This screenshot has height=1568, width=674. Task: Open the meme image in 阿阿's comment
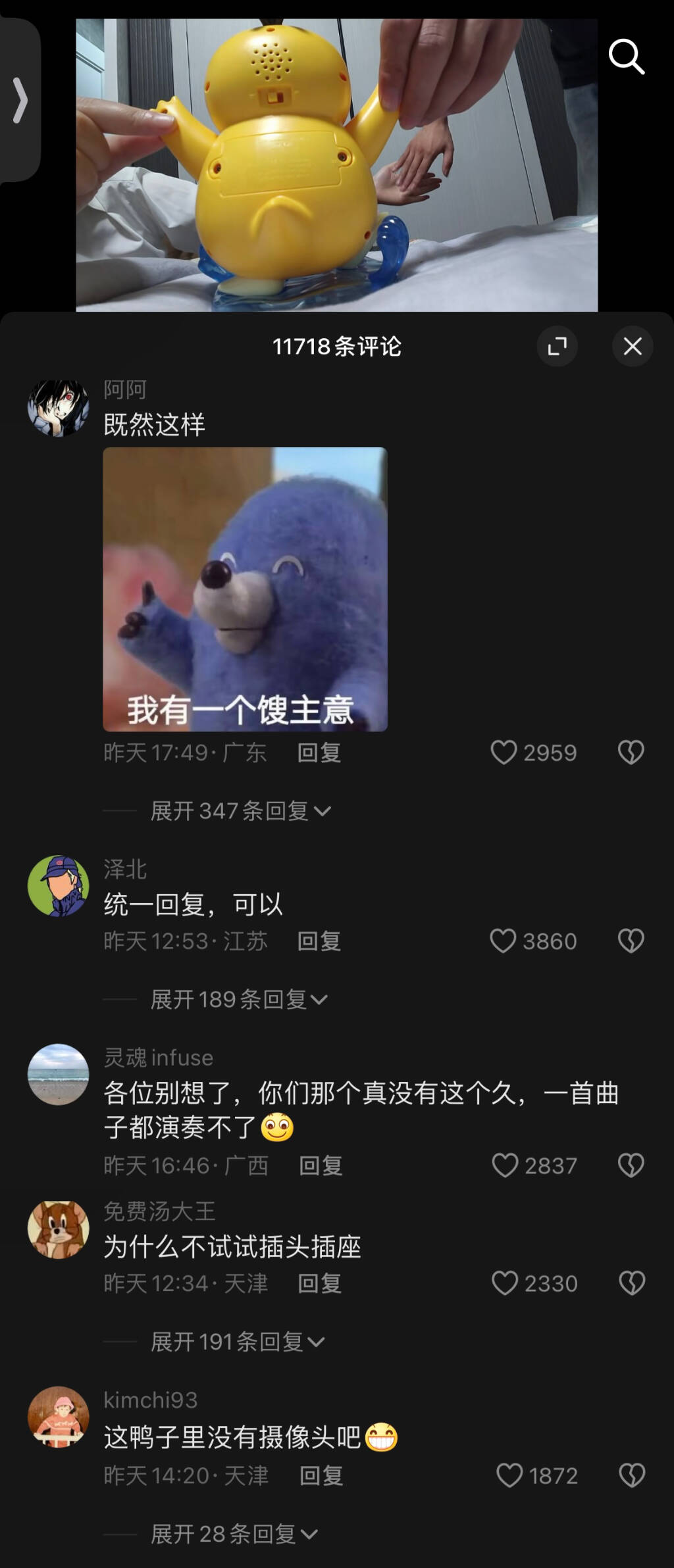[x=245, y=589]
